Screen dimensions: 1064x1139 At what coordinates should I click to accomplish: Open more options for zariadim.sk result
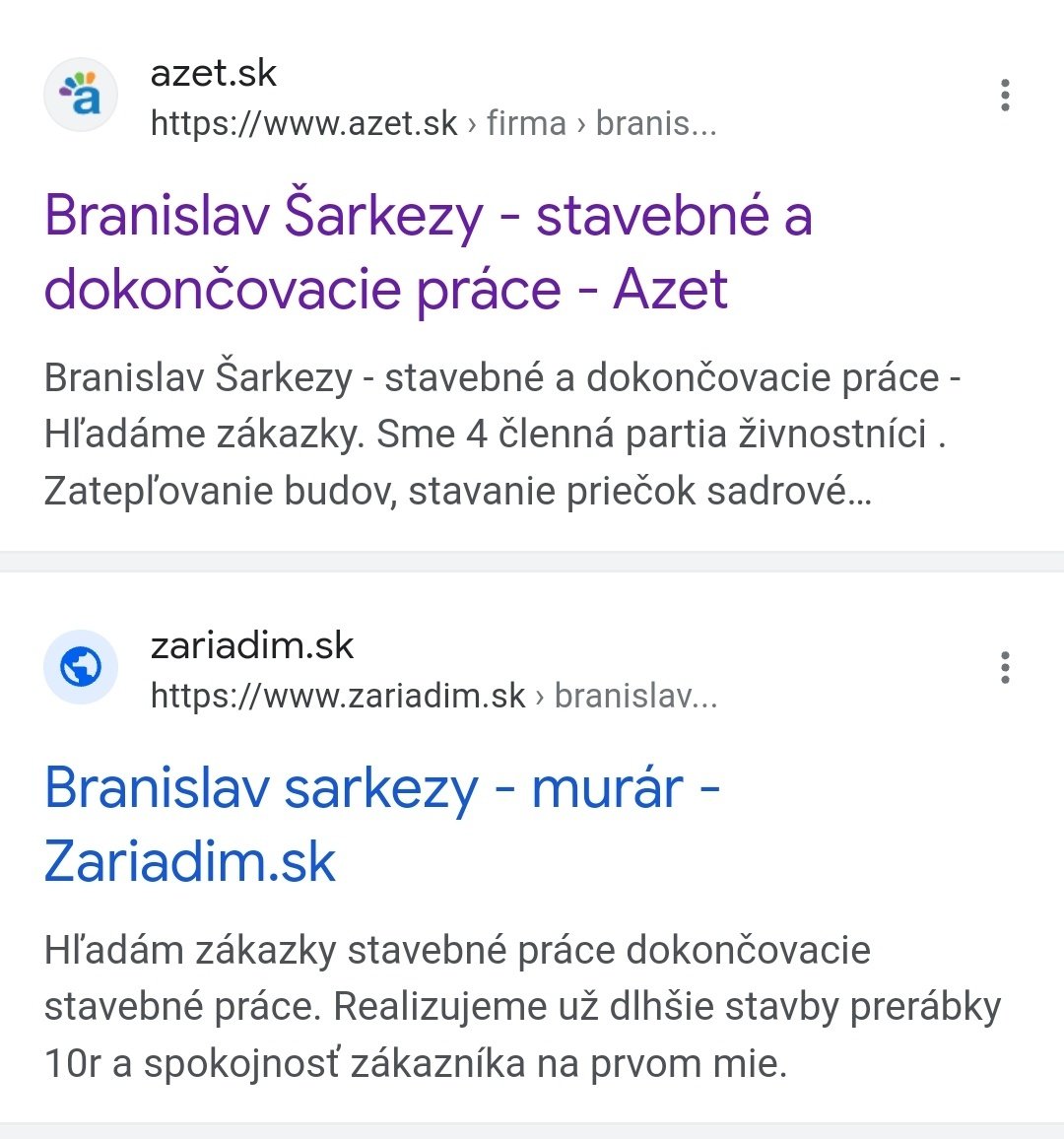1005,668
